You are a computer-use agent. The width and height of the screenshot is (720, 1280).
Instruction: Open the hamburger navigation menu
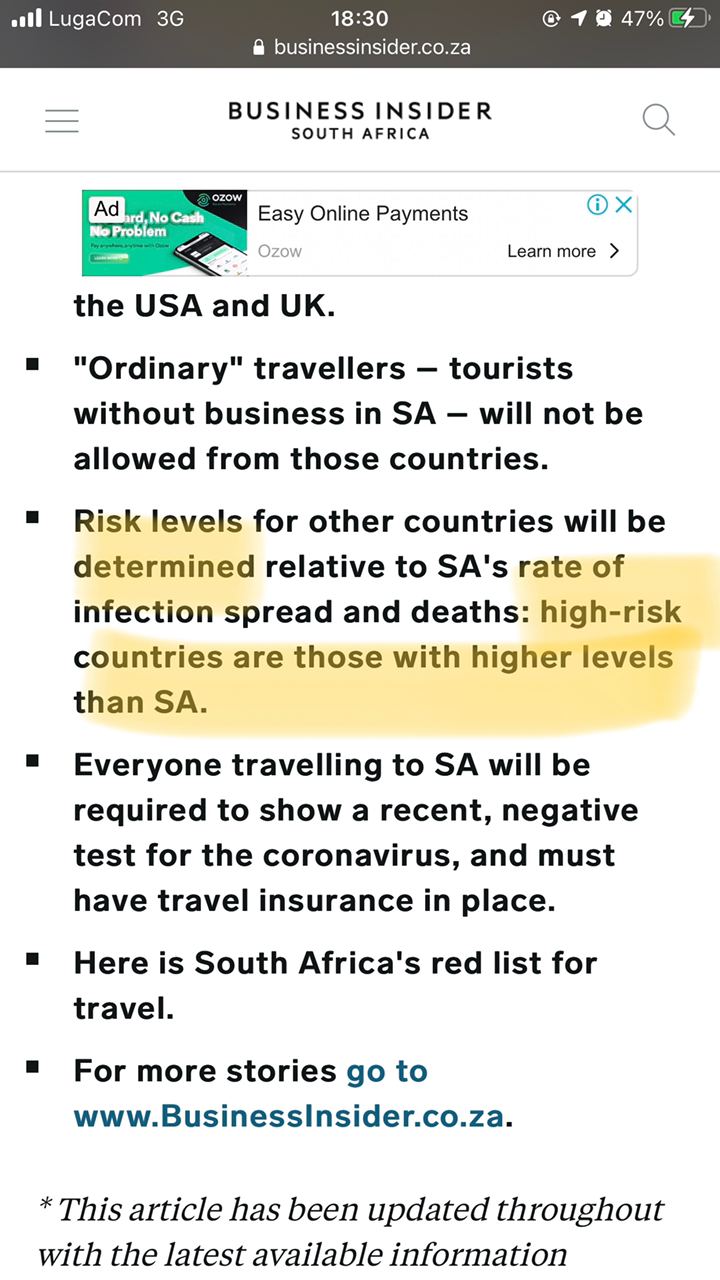[62, 120]
